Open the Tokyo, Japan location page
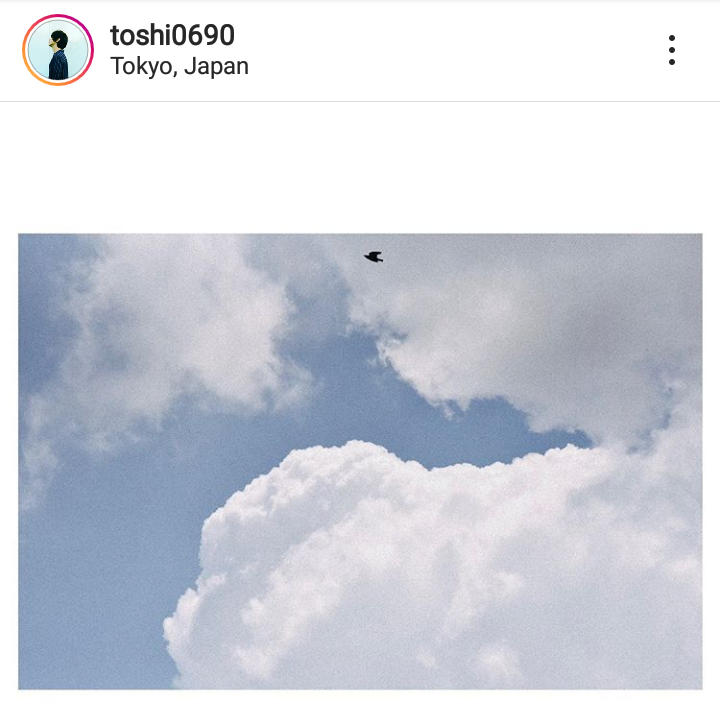Screen dimensions: 720x721 [179, 67]
